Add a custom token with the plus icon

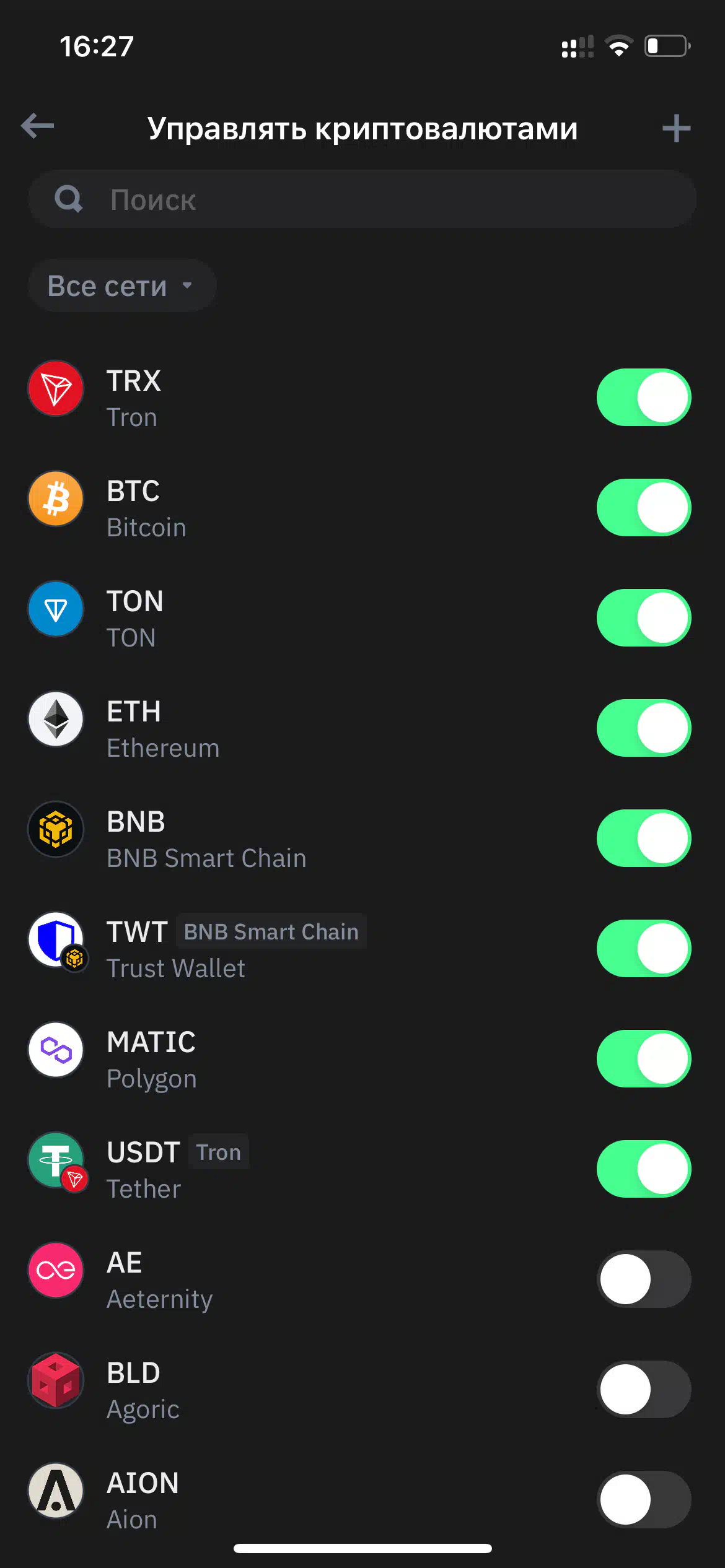[676, 128]
